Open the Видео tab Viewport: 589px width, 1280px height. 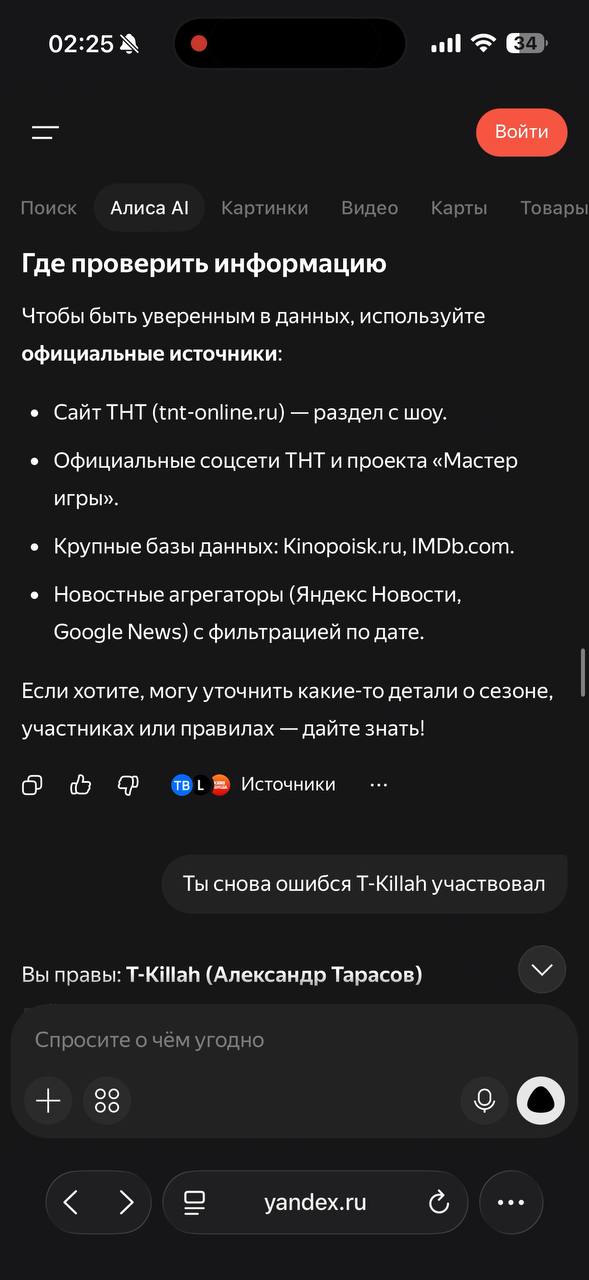(369, 208)
